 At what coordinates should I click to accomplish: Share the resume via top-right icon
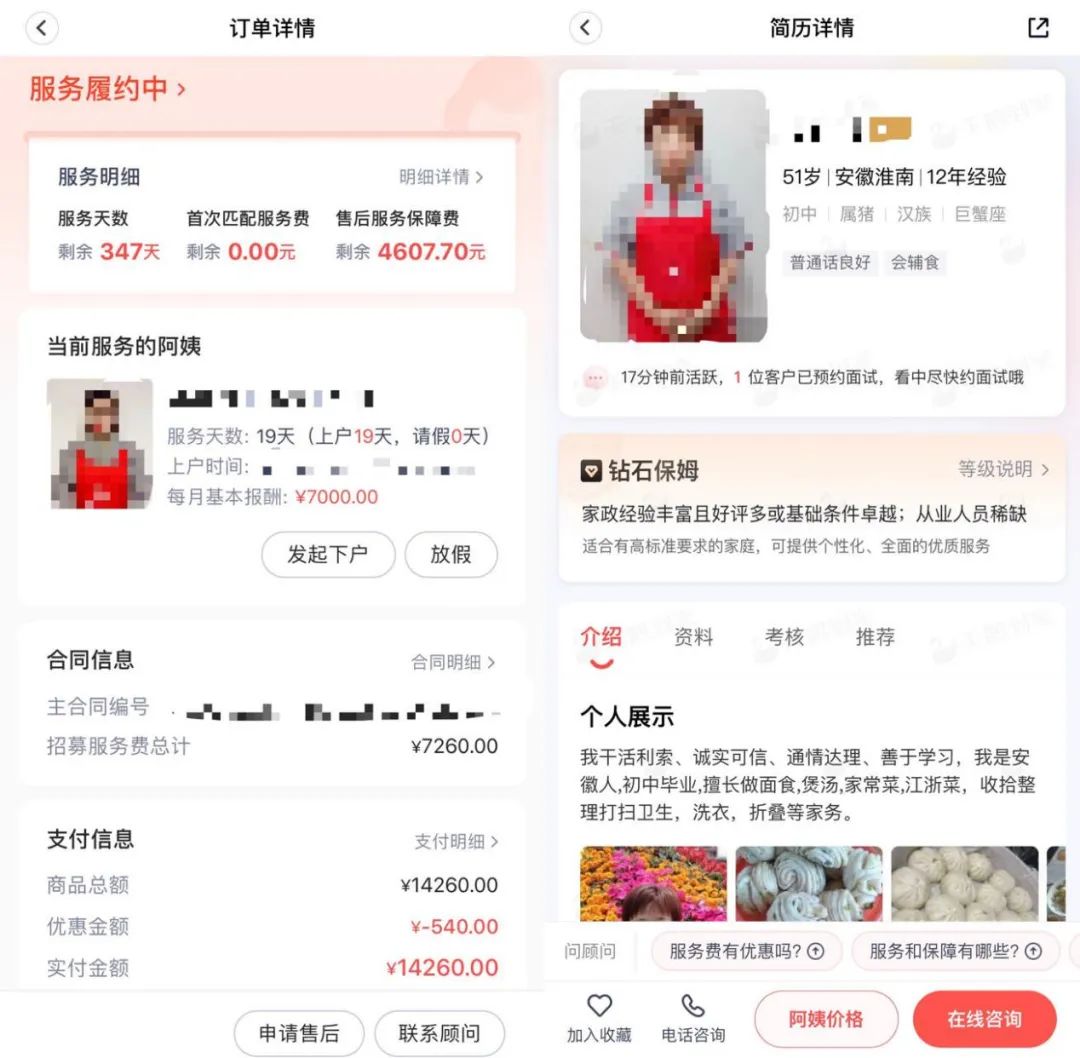click(x=1039, y=28)
